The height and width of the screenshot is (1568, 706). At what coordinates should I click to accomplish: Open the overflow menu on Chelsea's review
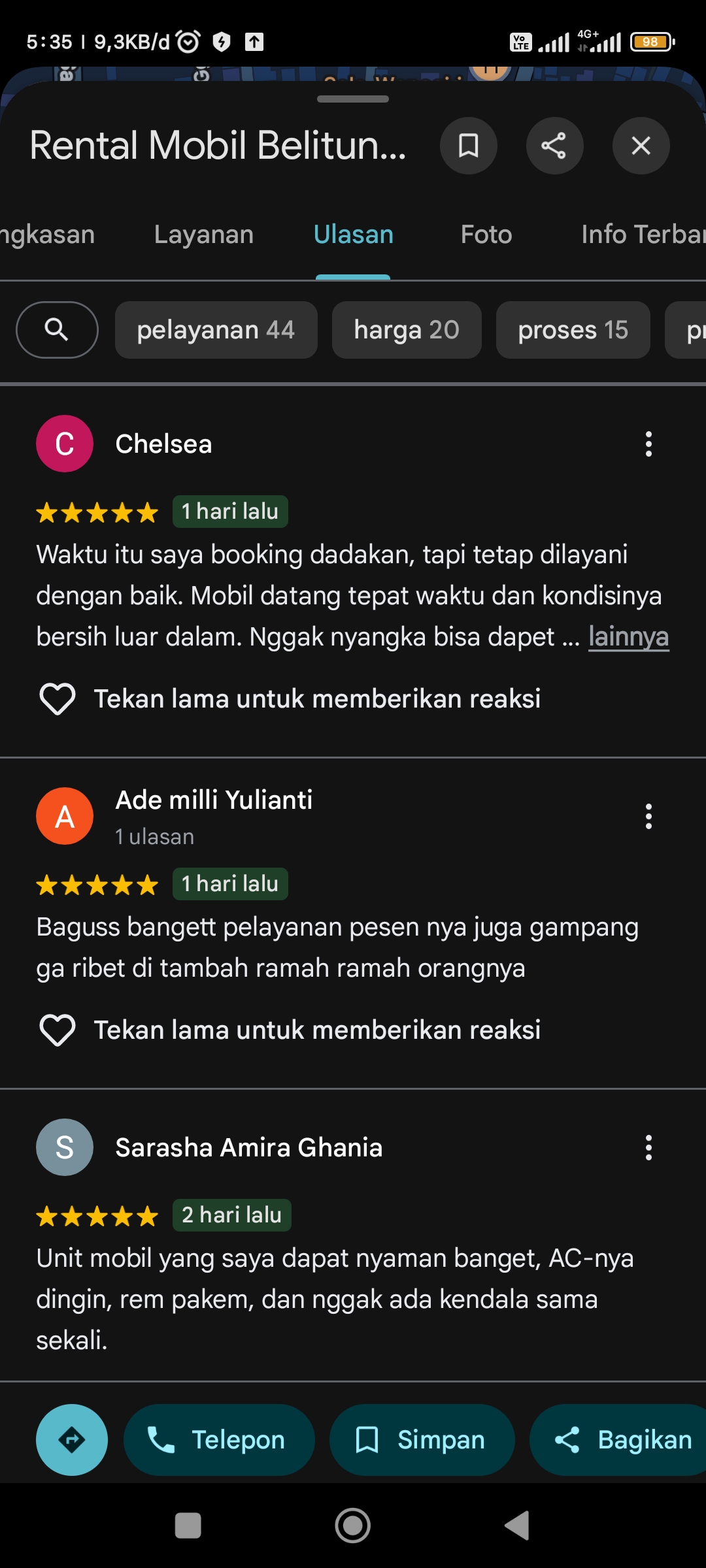click(648, 444)
